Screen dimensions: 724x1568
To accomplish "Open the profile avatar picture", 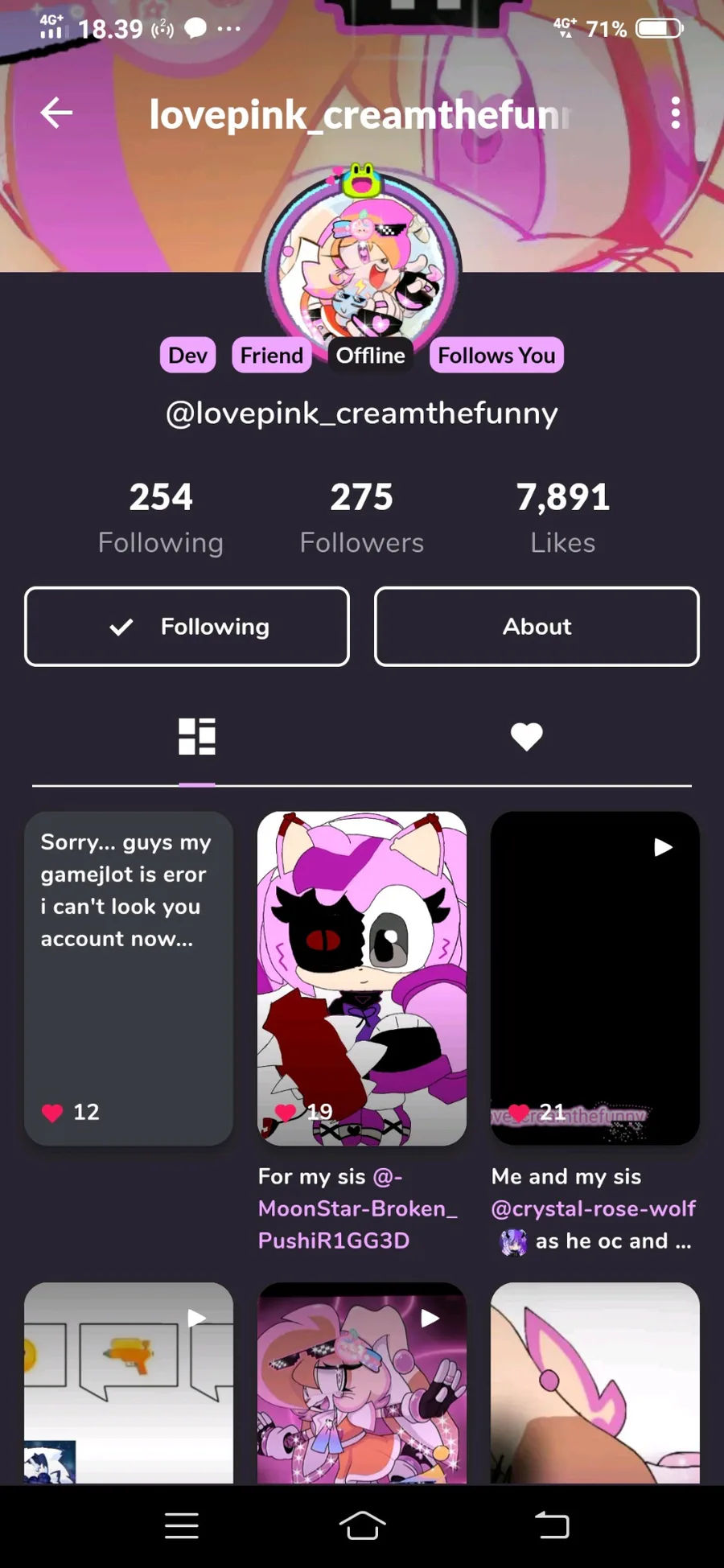I will (x=362, y=265).
